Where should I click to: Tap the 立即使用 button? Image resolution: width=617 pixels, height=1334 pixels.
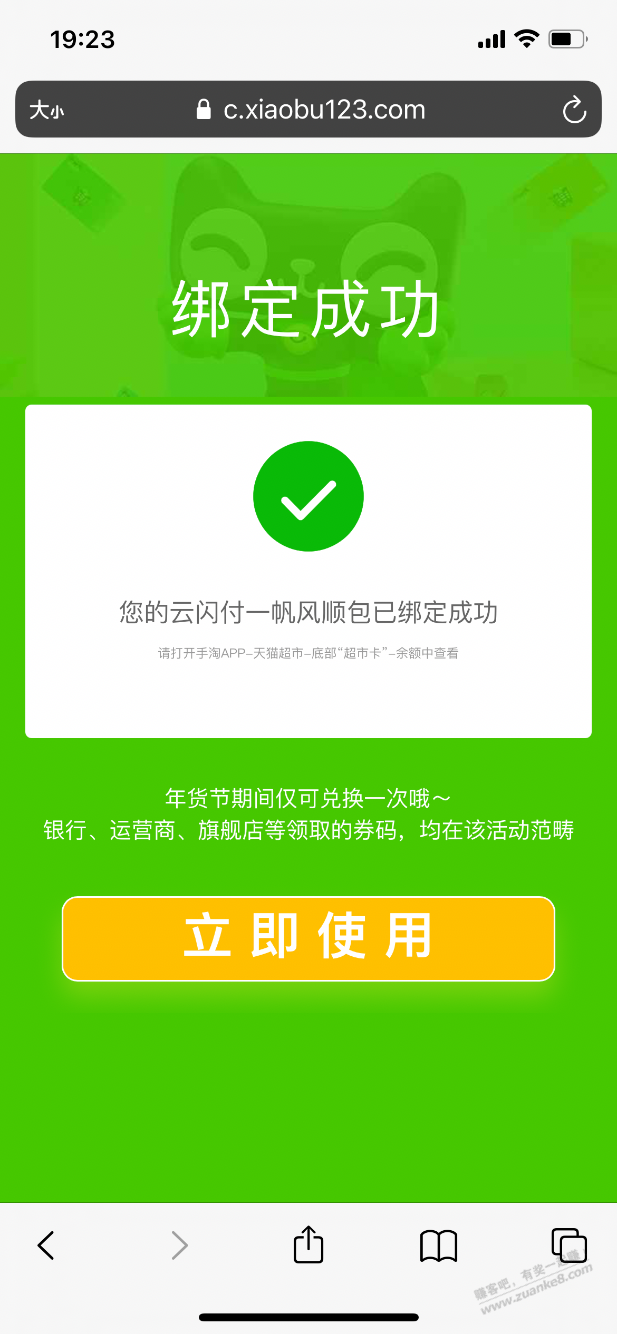click(x=308, y=938)
